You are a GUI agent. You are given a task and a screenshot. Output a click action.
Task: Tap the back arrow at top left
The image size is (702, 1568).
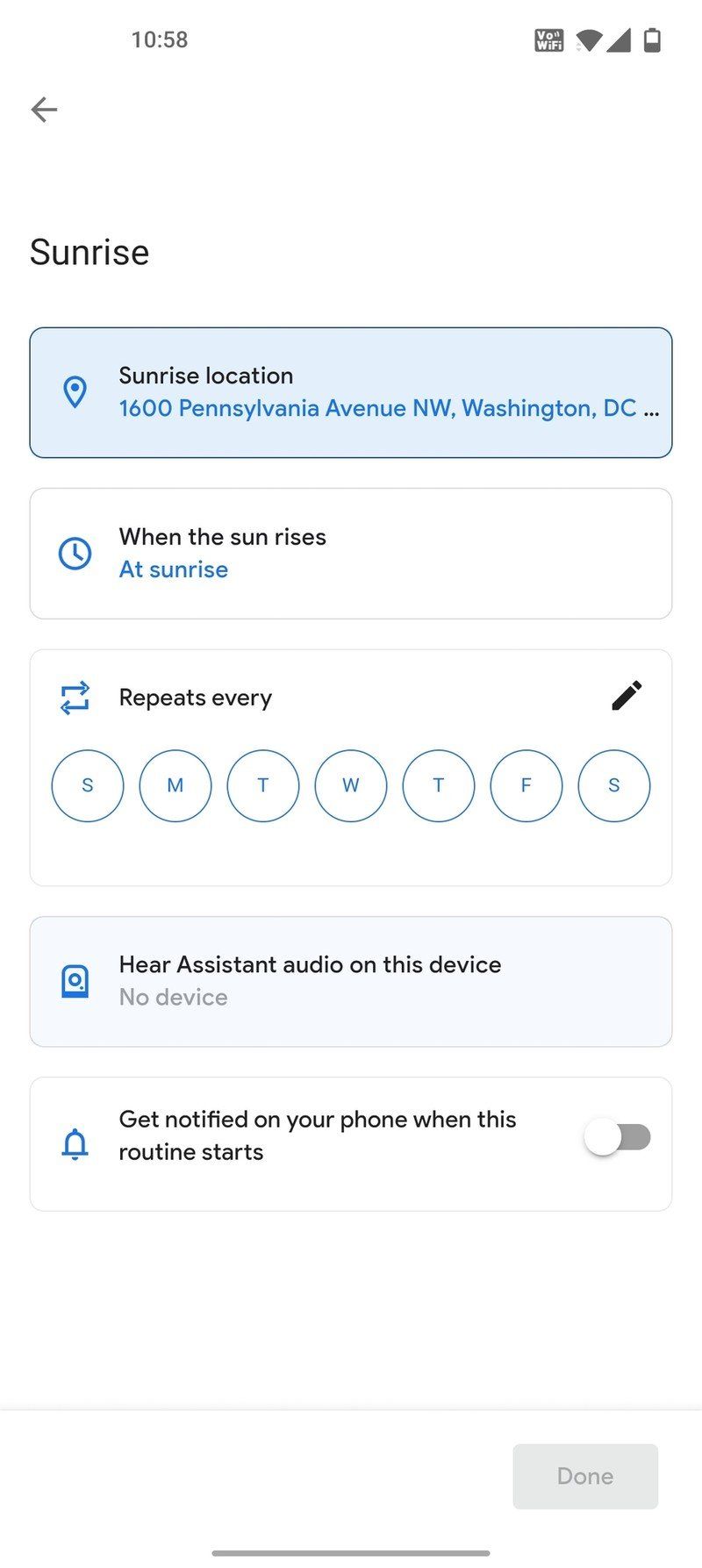click(x=43, y=109)
